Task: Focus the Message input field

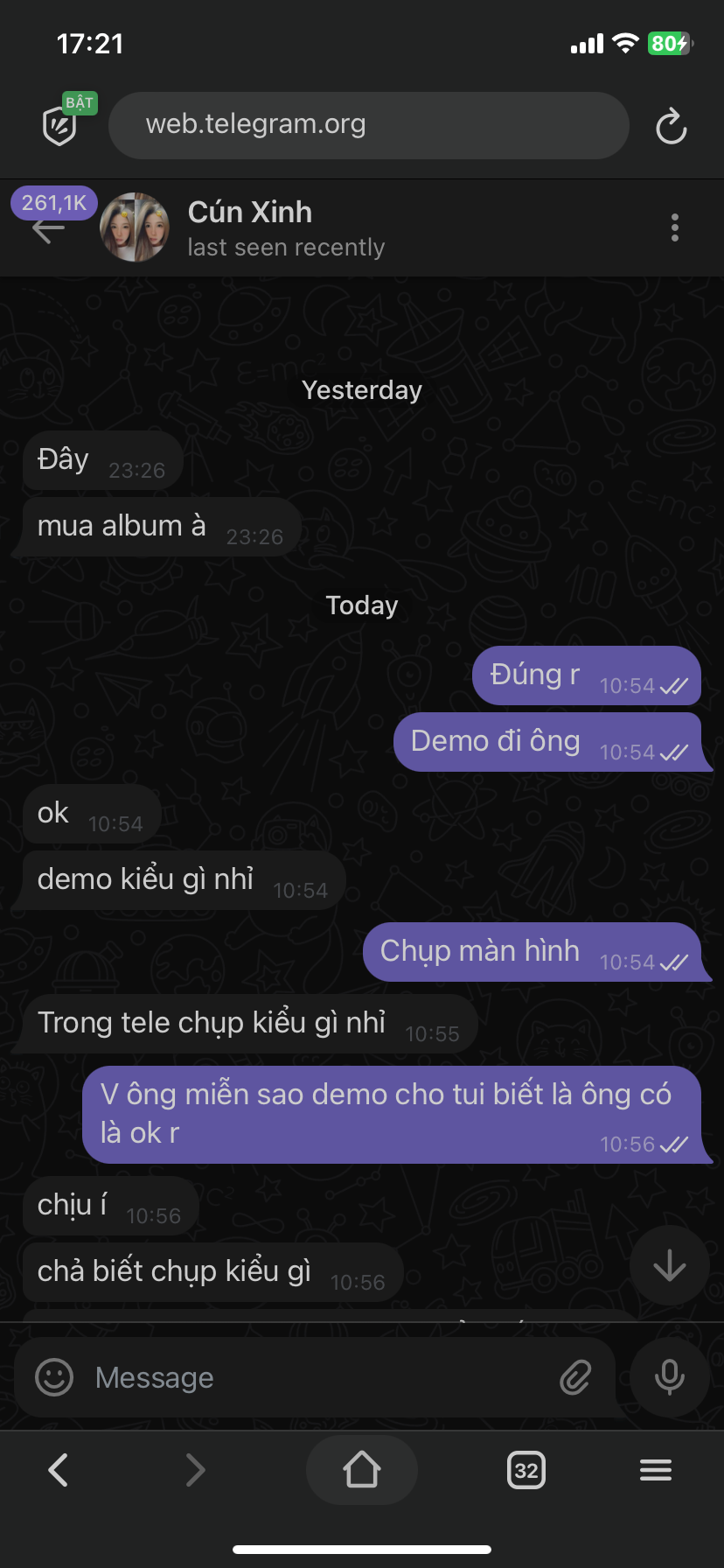Action: click(x=315, y=1377)
